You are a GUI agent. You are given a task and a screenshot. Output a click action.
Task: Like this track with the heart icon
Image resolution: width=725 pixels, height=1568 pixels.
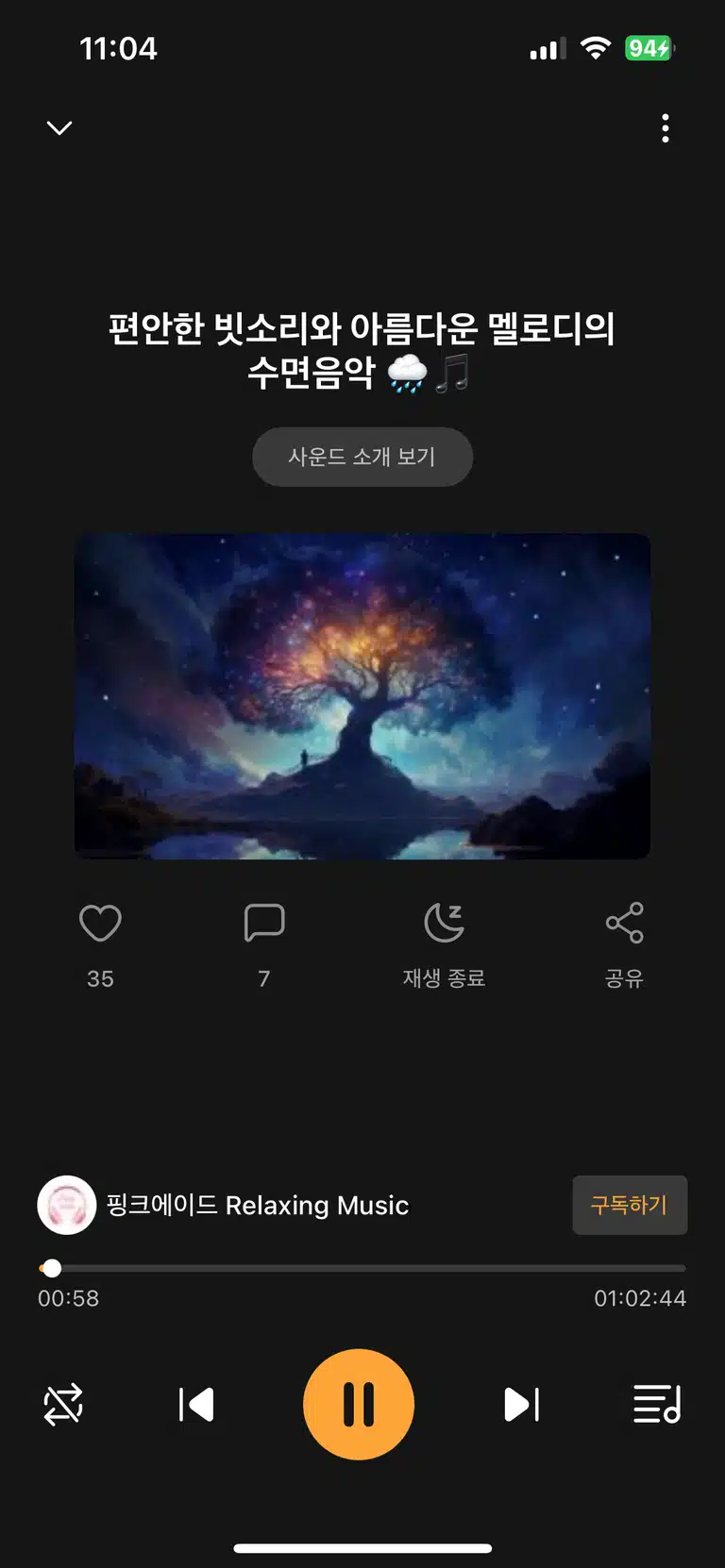pyautogui.click(x=100, y=923)
